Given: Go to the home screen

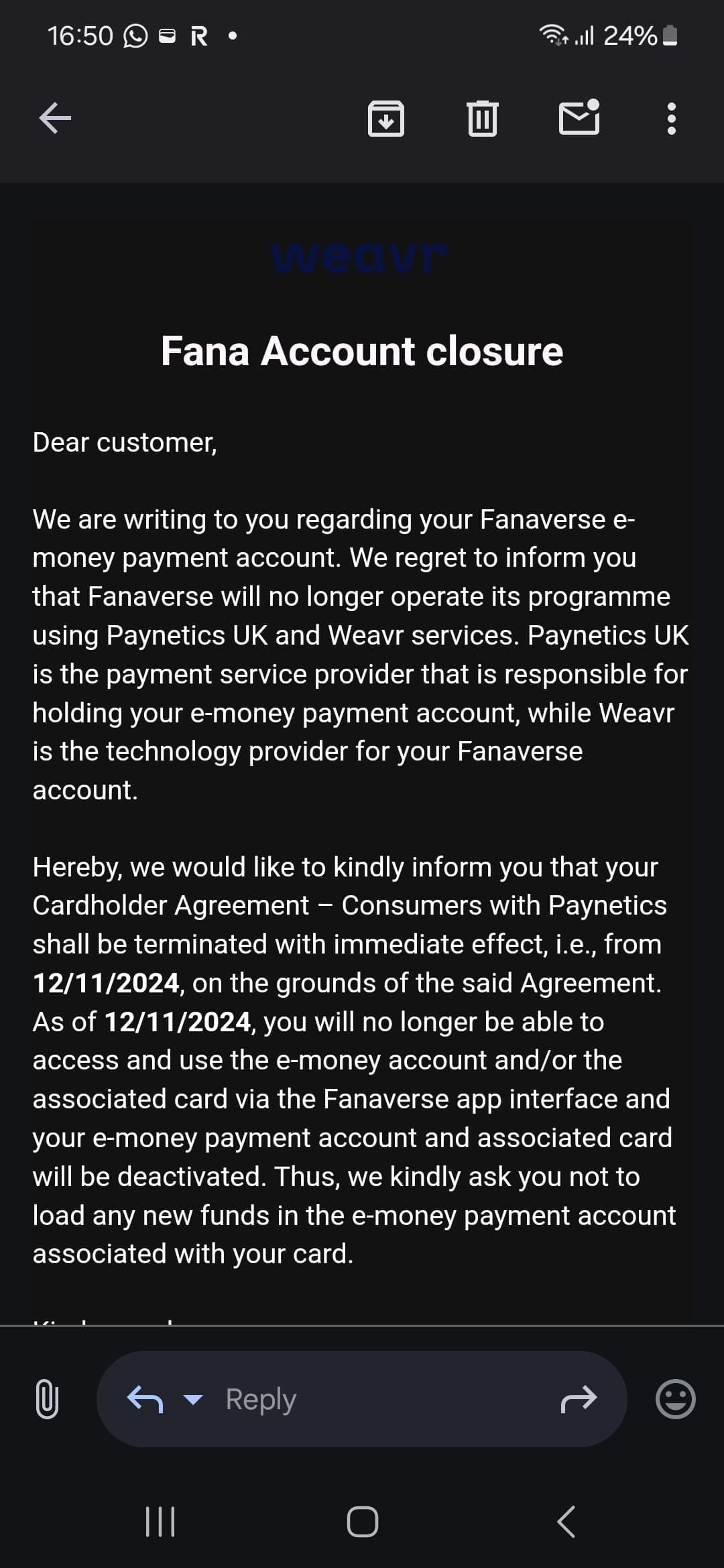Looking at the screenshot, I should pyautogui.click(x=363, y=1522).
